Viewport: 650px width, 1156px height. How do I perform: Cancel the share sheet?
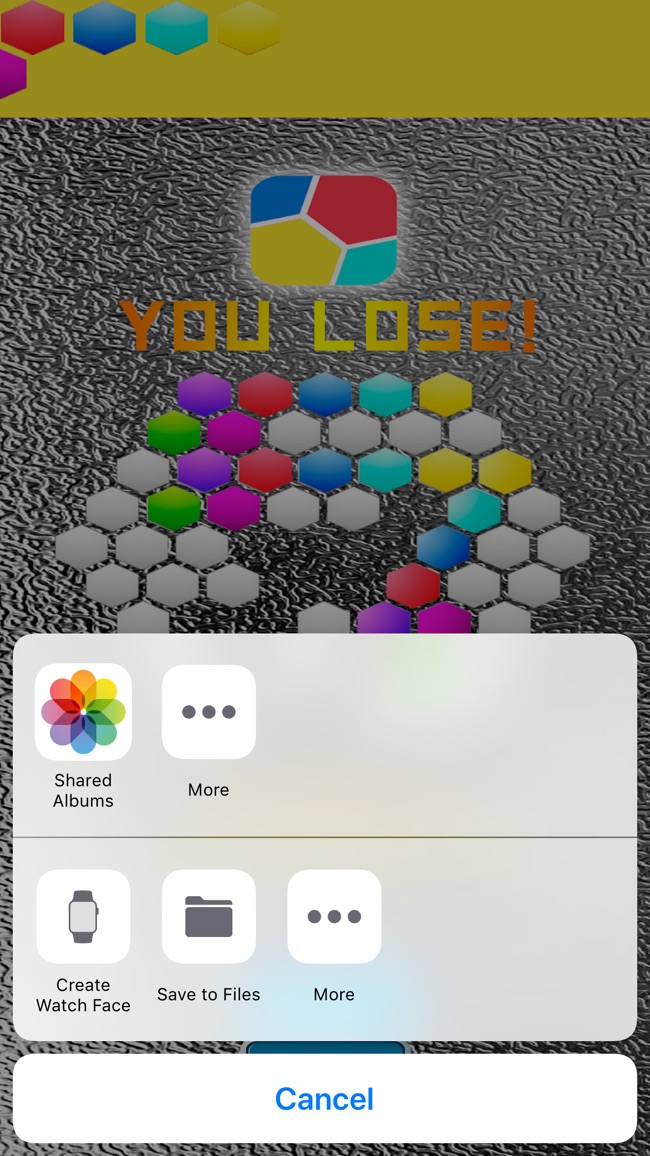click(324, 1098)
